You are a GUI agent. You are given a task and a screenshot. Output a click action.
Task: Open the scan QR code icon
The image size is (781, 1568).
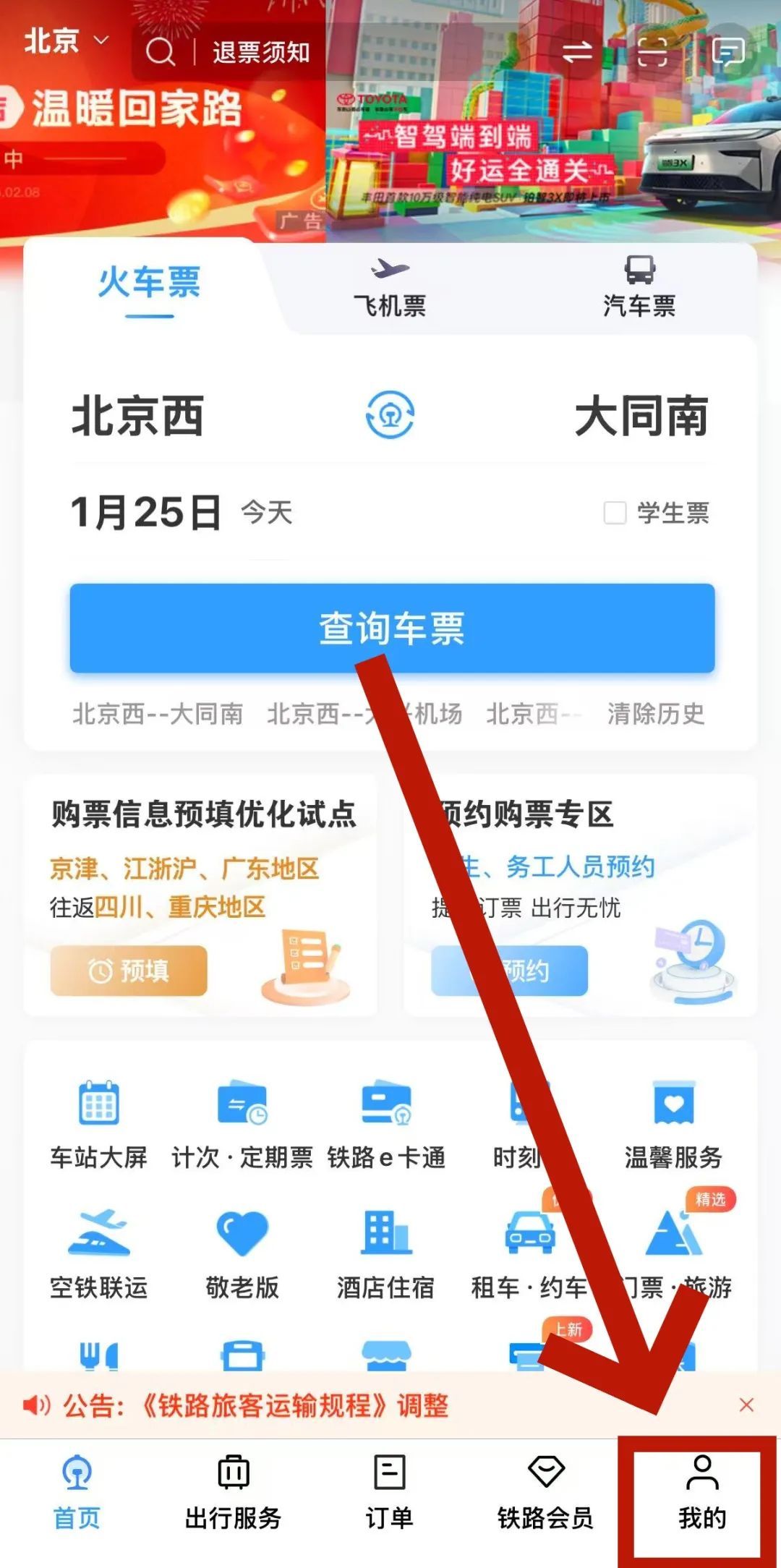click(x=652, y=52)
